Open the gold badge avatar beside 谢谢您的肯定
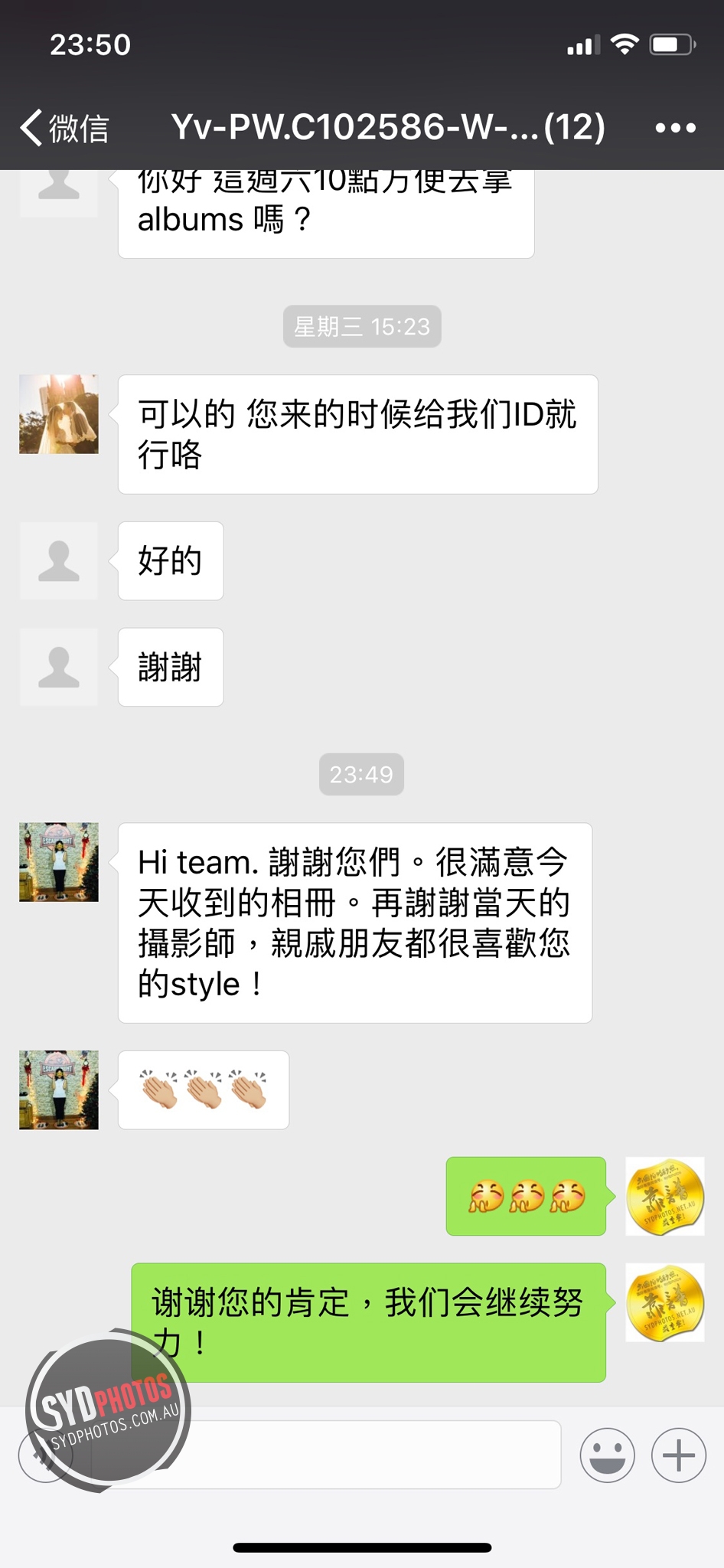Screen dimensions: 724x1568 (x=665, y=1302)
